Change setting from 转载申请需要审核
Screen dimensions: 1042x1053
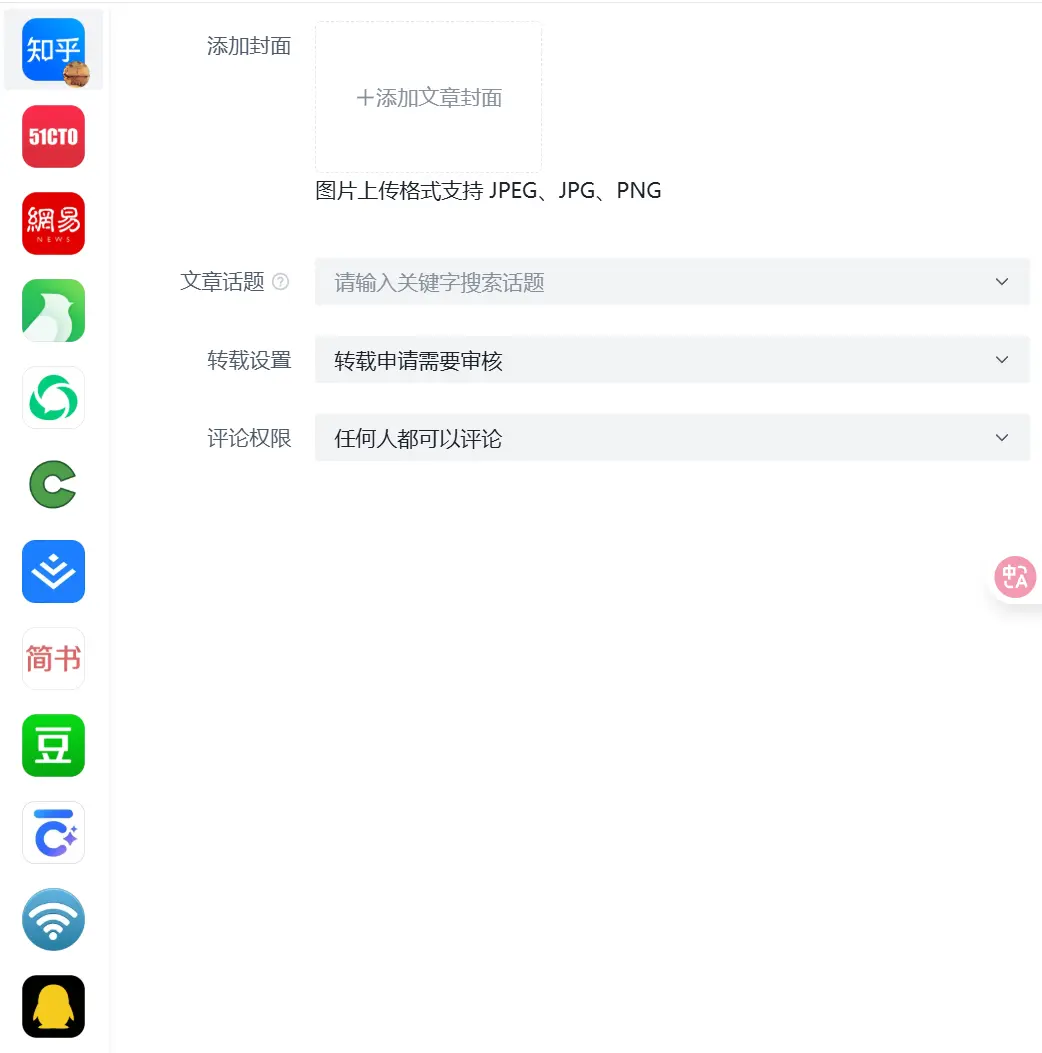(x=670, y=360)
